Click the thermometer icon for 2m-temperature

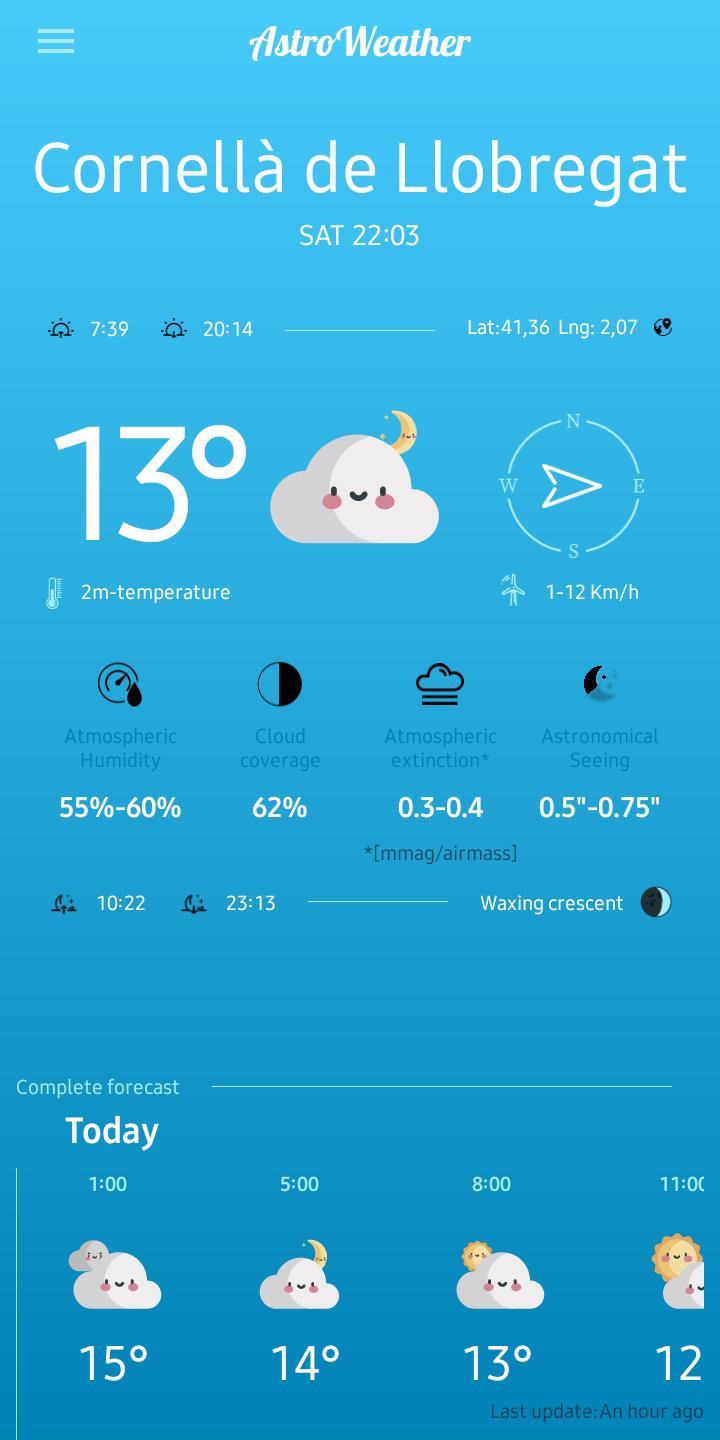(52, 591)
